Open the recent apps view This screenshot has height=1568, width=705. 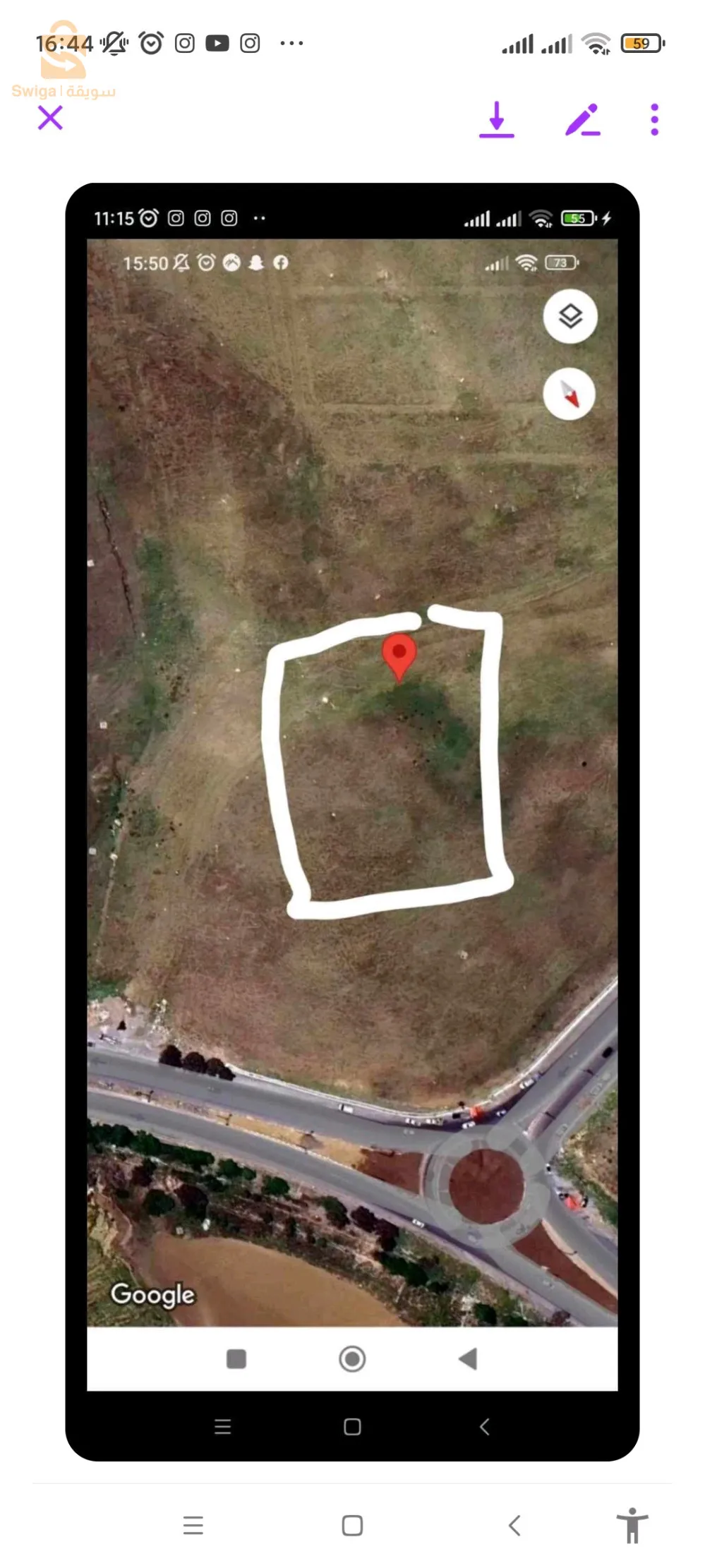[193, 1525]
